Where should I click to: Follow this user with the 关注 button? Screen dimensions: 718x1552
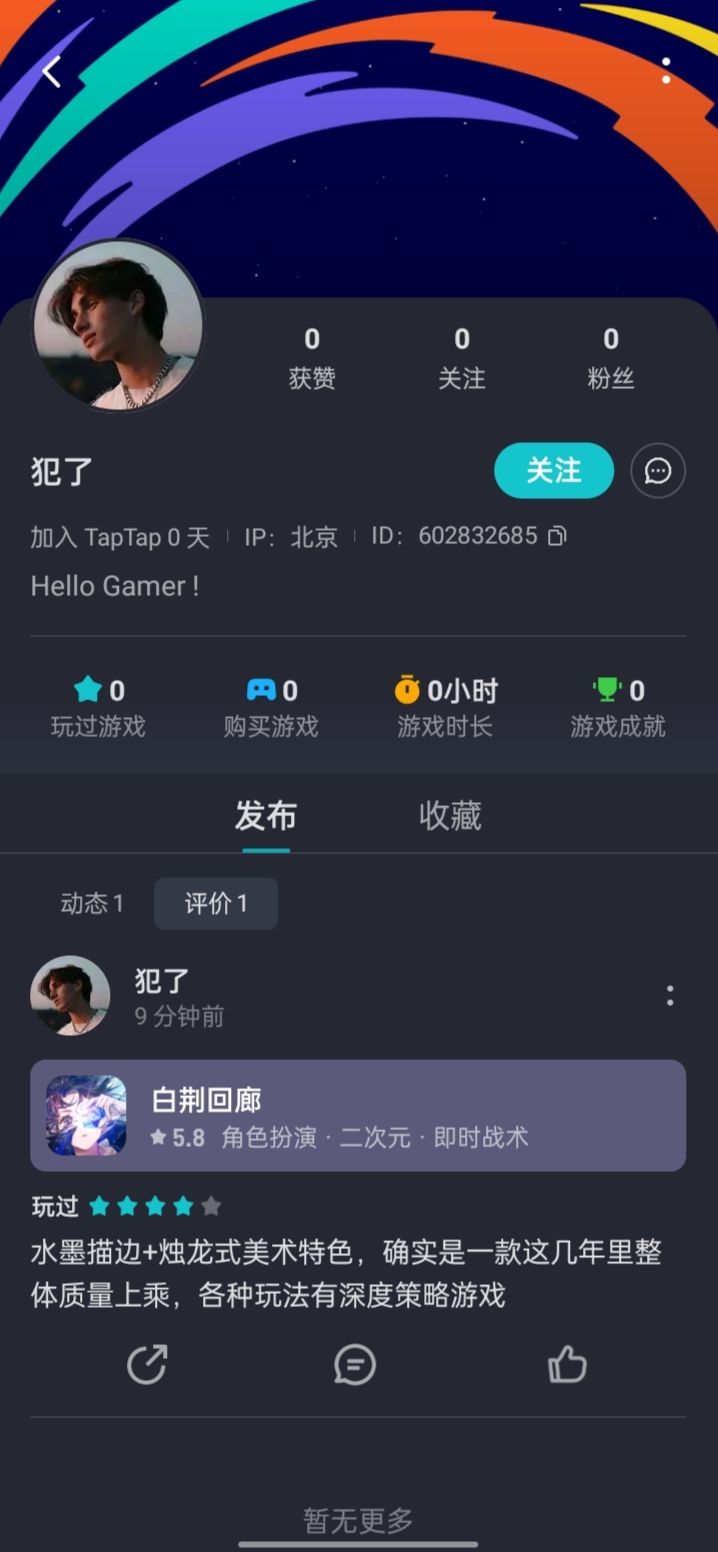pyautogui.click(x=554, y=470)
